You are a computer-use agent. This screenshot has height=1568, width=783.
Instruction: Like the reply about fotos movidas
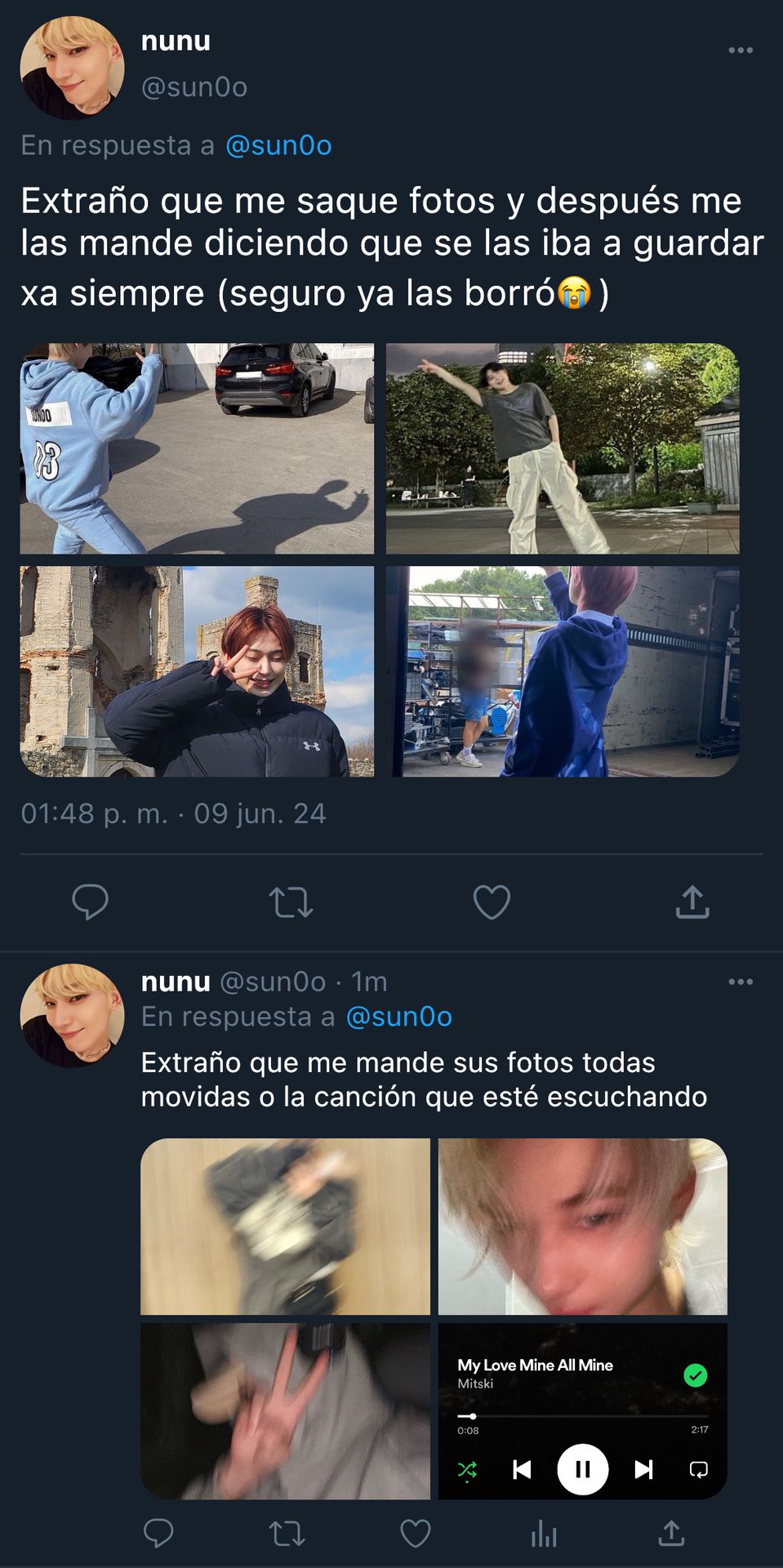[x=415, y=1534]
